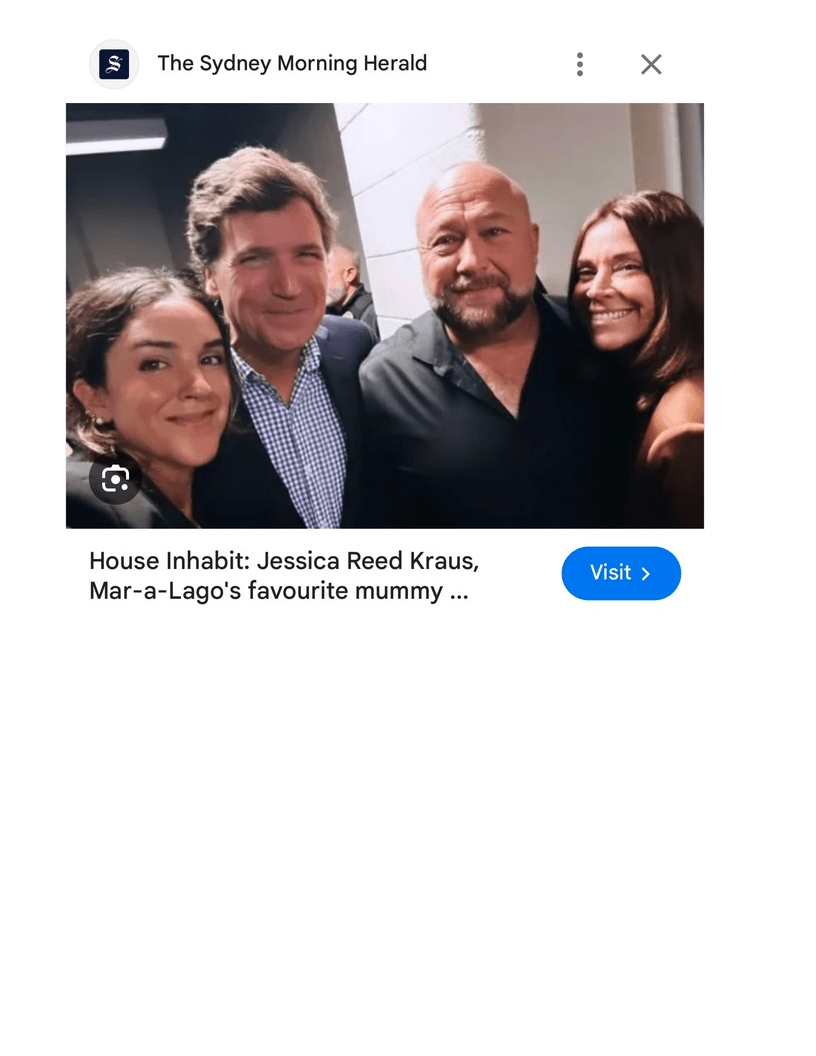Search this image with Google Lens
Screen dimensions: 816x1056
115,479
